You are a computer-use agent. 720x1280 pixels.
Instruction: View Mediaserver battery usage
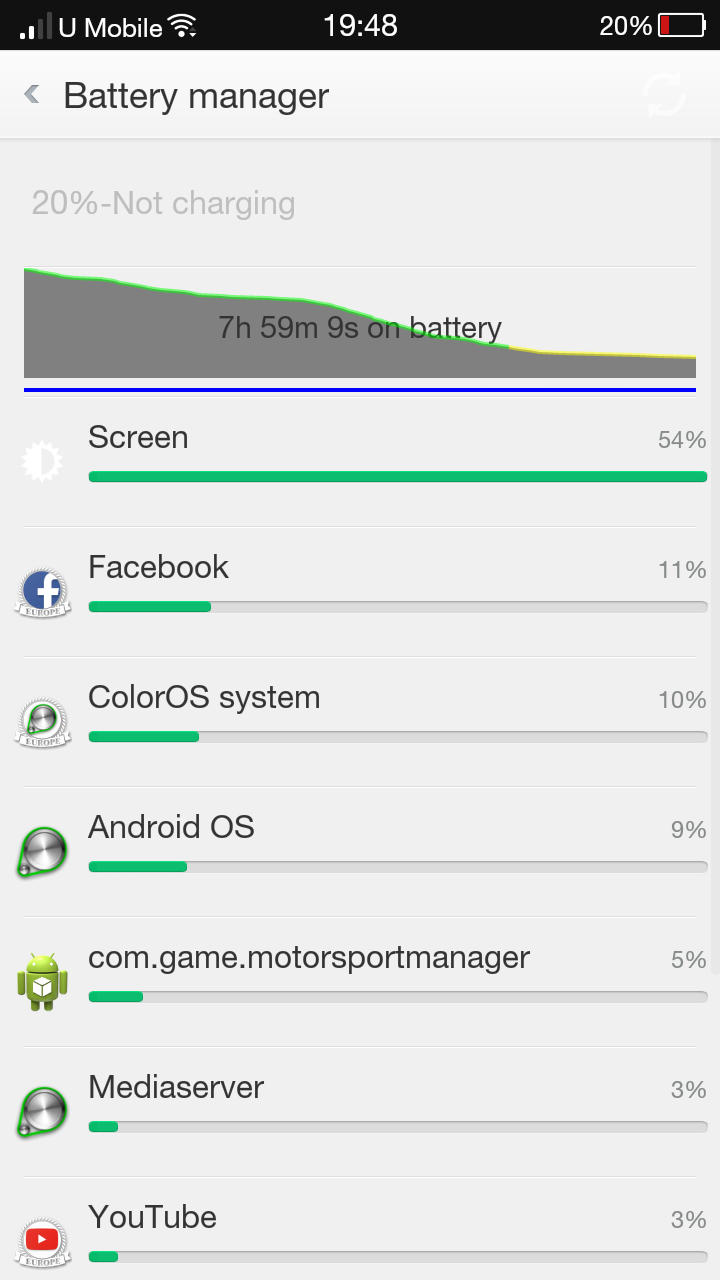tap(360, 1112)
